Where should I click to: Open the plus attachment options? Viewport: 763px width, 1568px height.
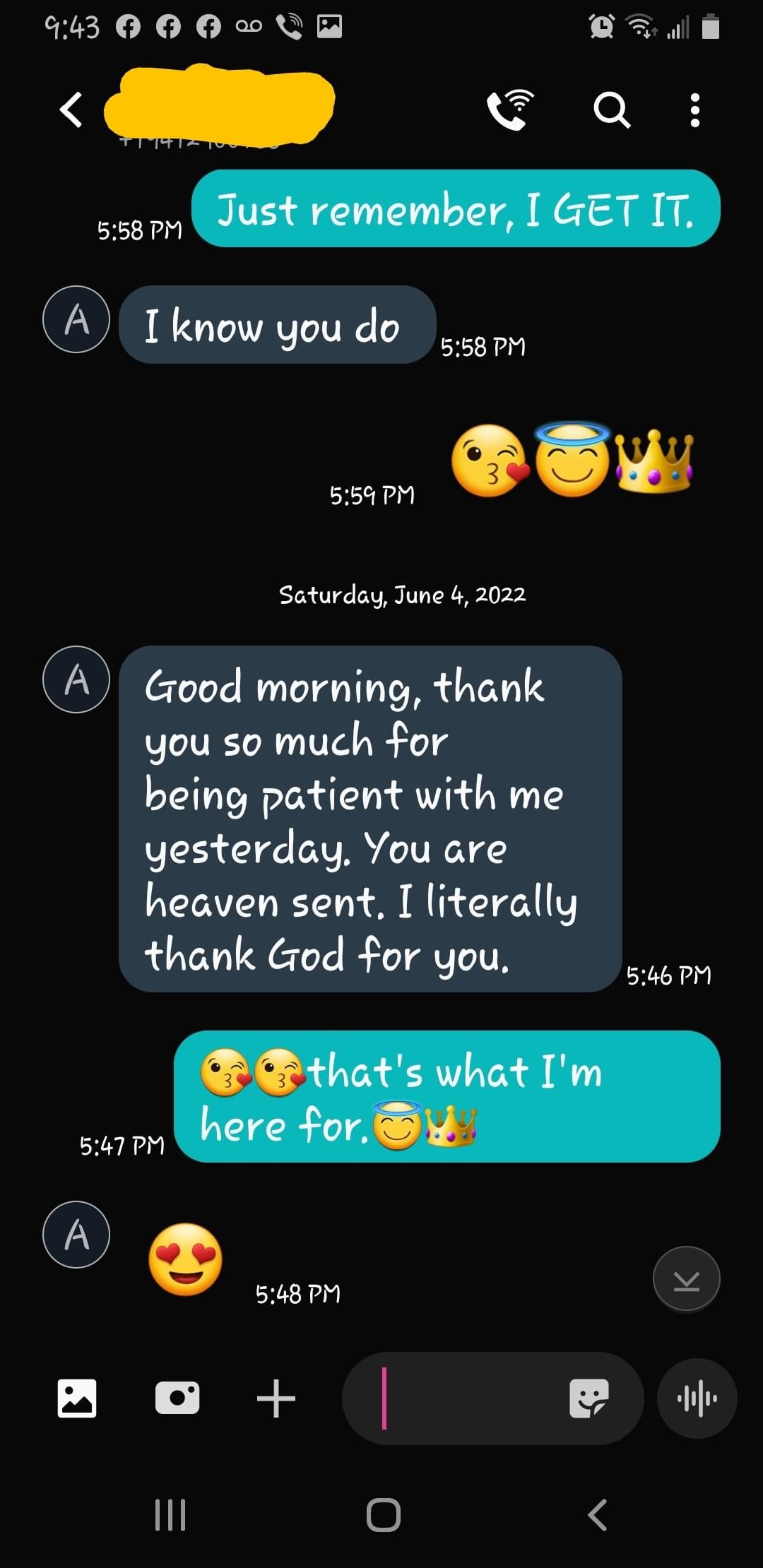(x=276, y=1398)
